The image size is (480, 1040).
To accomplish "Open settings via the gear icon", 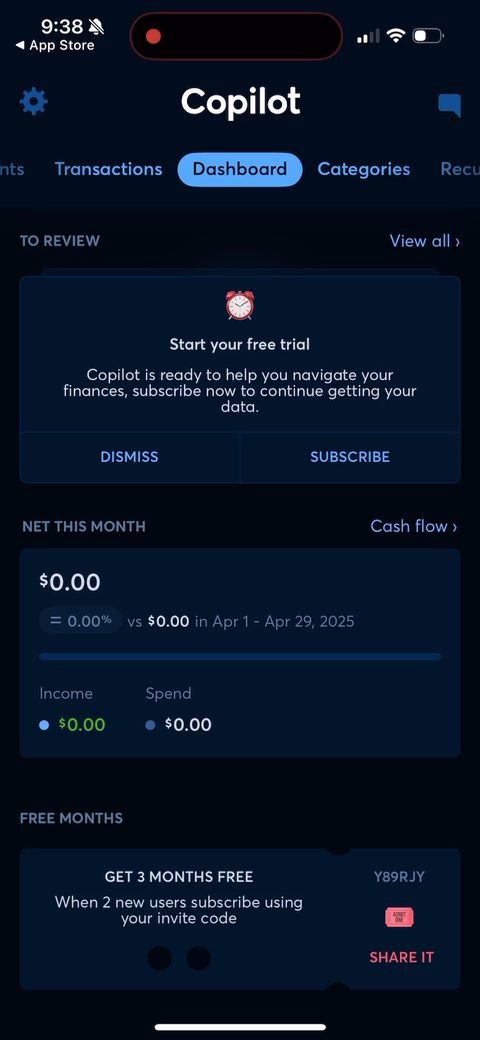I will (34, 101).
